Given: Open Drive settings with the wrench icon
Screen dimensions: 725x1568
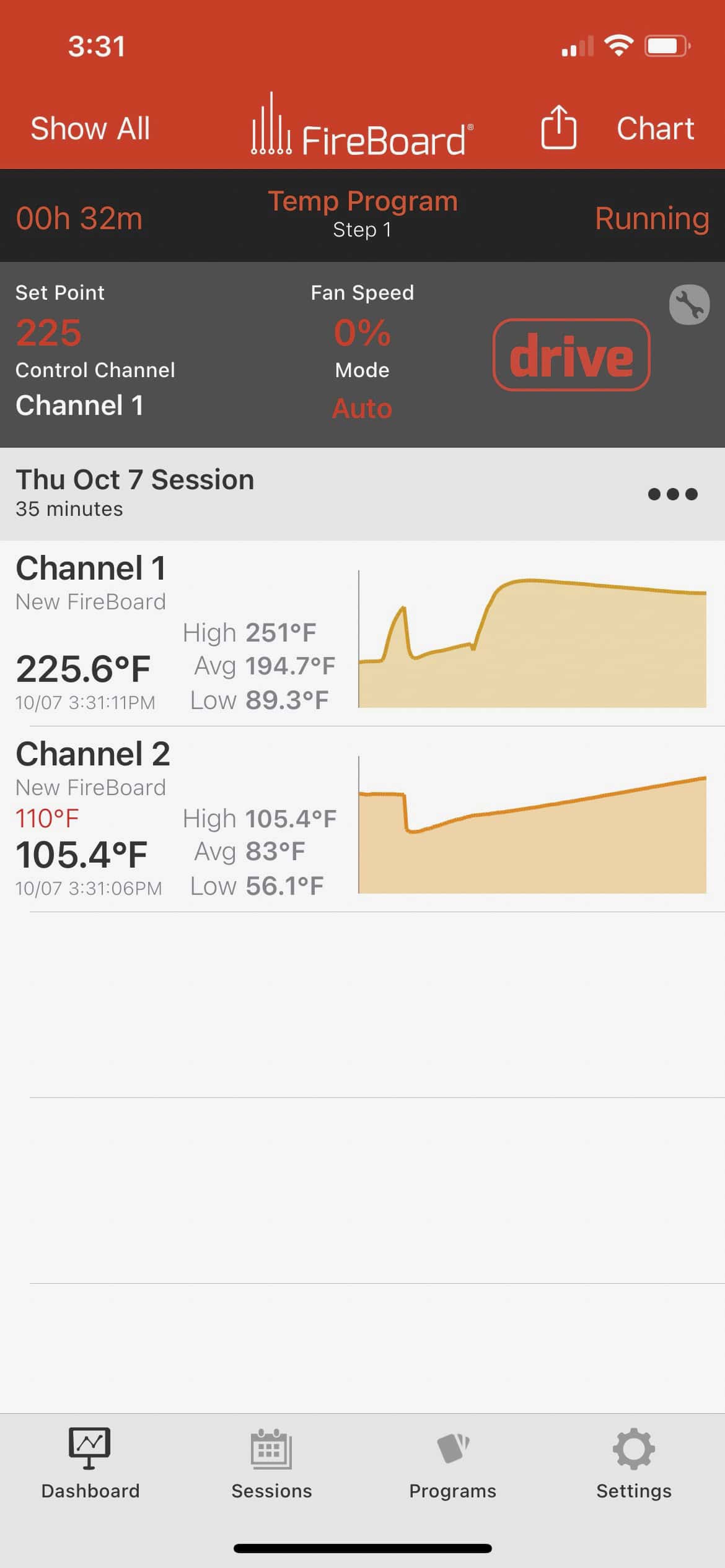Looking at the screenshot, I should pyautogui.click(x=688, y=304).
